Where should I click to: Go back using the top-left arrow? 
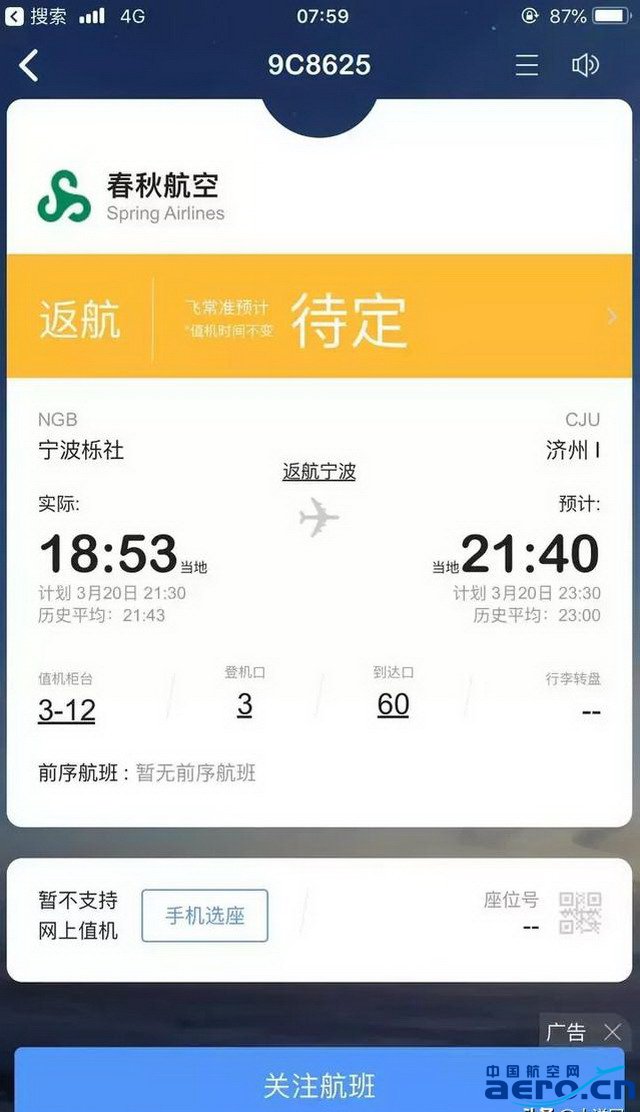tap(29, 66)
